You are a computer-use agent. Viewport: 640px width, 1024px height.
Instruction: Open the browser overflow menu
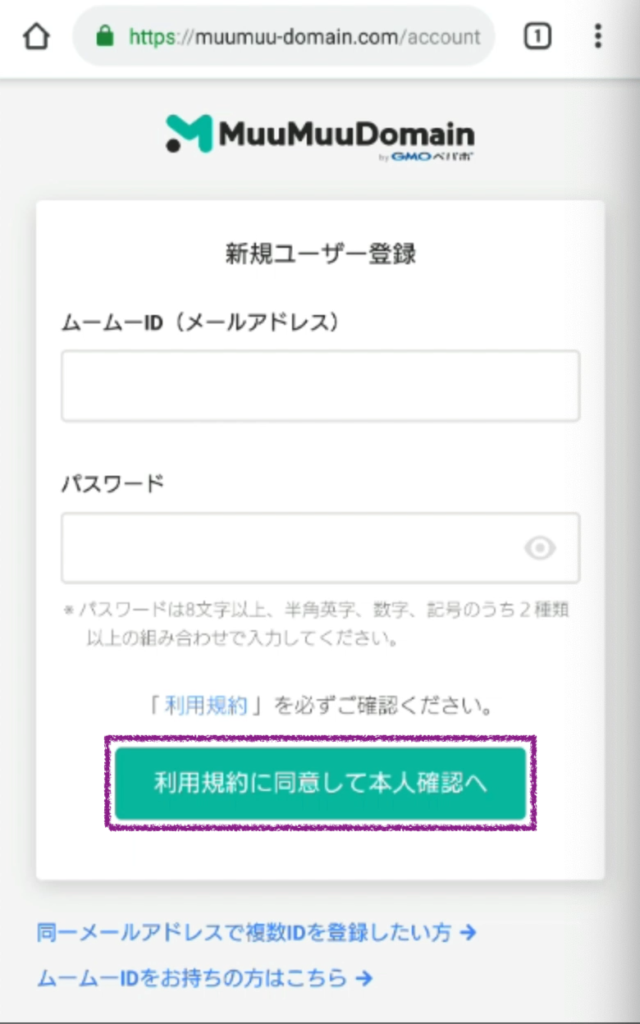pyautogui.click(x=598, y=37)
